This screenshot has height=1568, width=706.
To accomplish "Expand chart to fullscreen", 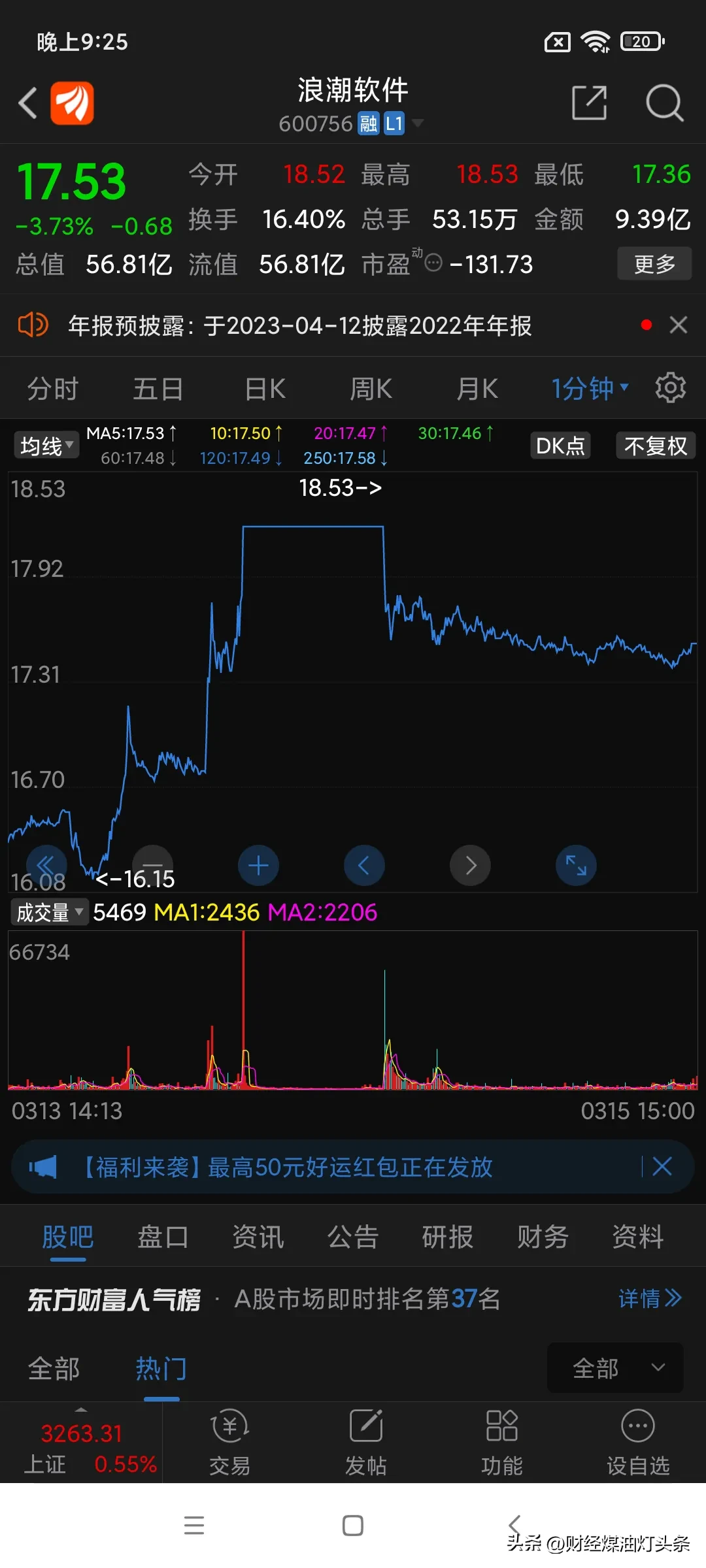I will [x=576, y=866].
